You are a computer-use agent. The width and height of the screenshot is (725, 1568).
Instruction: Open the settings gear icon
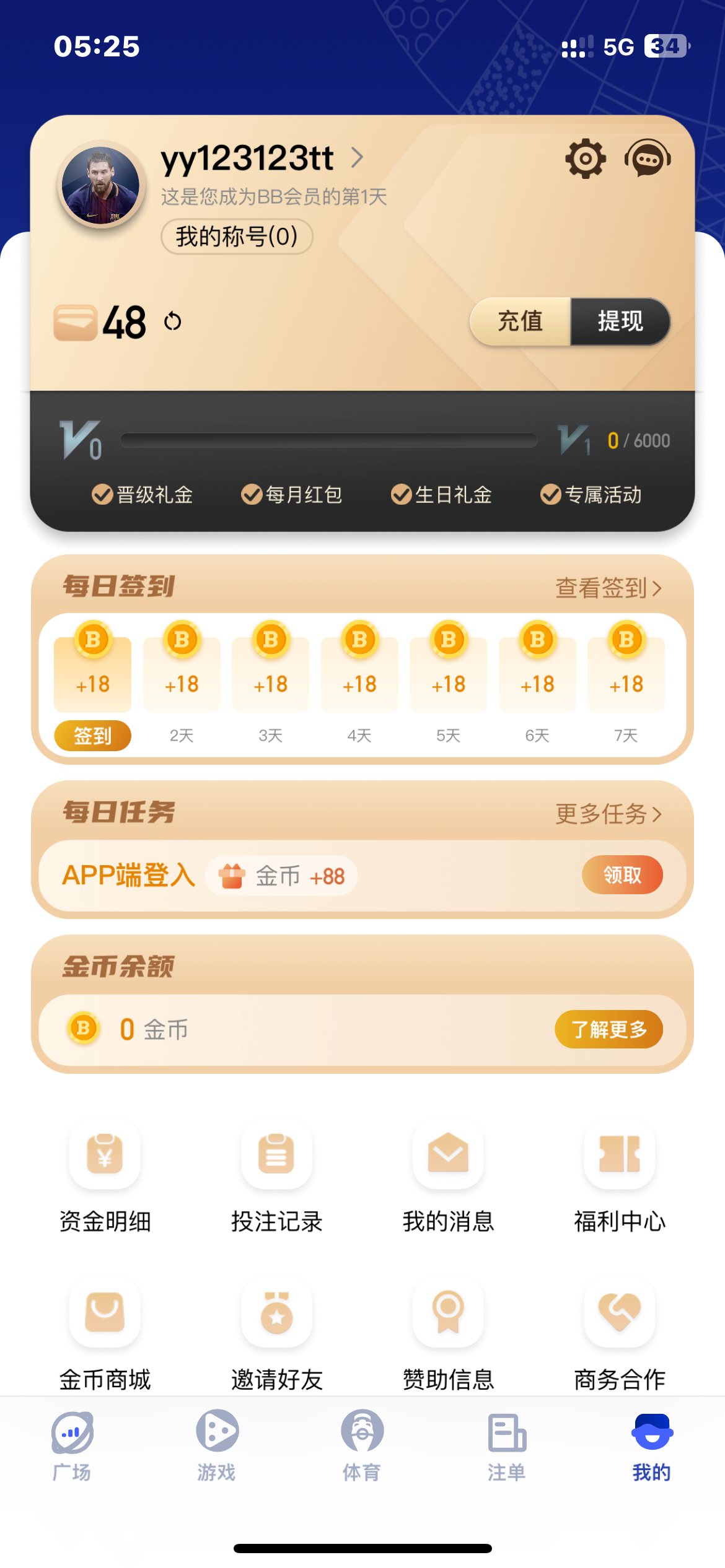click(585, 159)
